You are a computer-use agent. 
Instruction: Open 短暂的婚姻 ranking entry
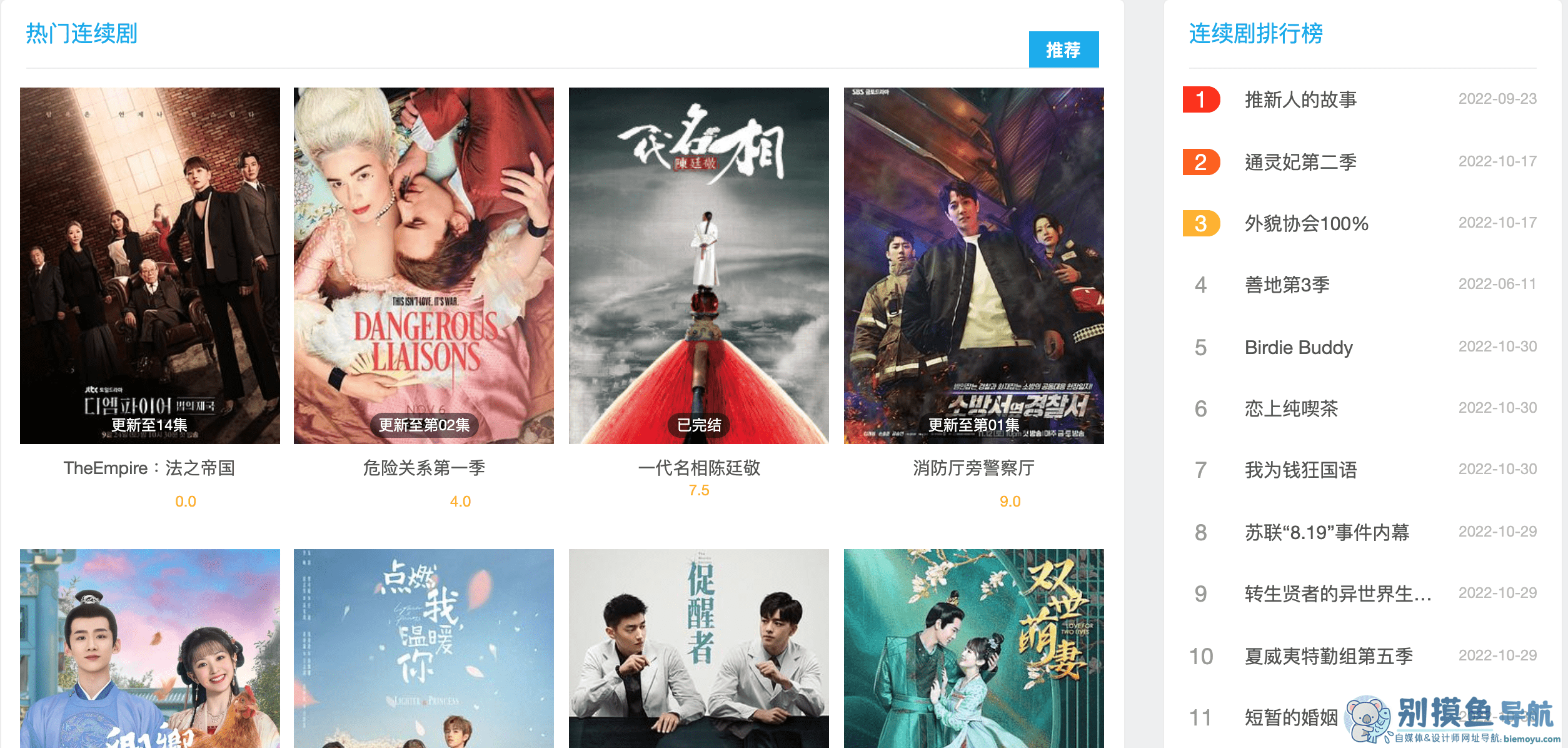click(1290, 717)
